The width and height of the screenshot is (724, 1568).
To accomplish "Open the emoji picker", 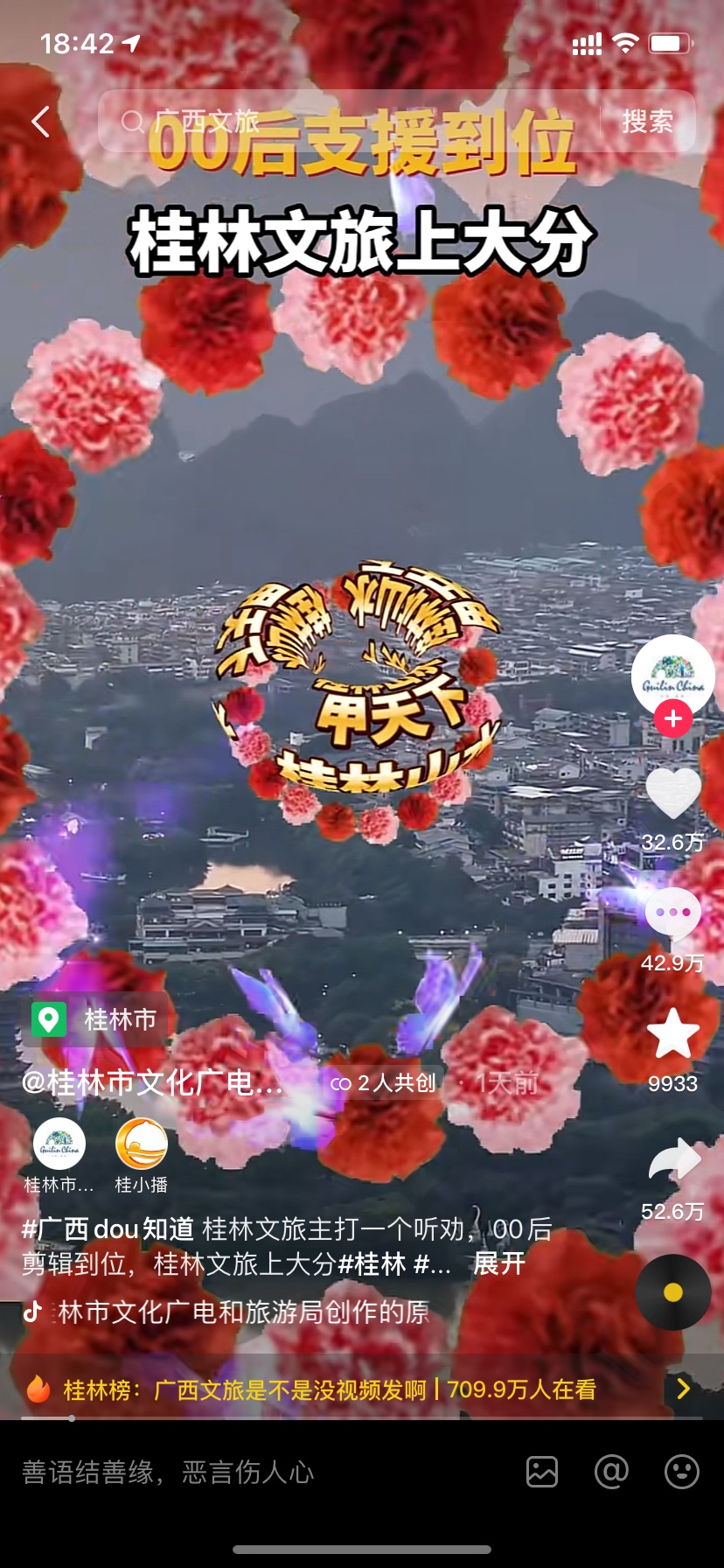I will pyautogui.click(x=681, y=1472).
